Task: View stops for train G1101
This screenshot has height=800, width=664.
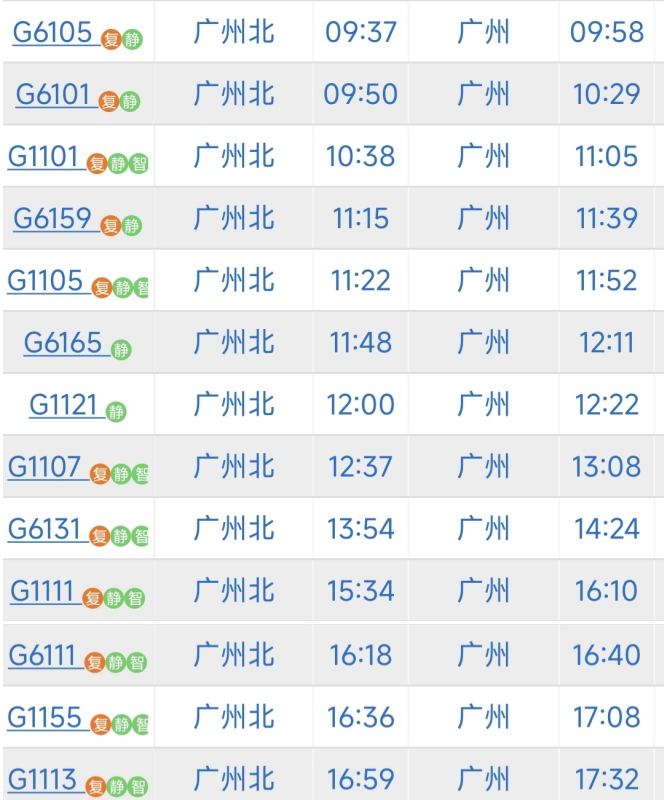Action: pyautogui.click(x=43, y=157)
